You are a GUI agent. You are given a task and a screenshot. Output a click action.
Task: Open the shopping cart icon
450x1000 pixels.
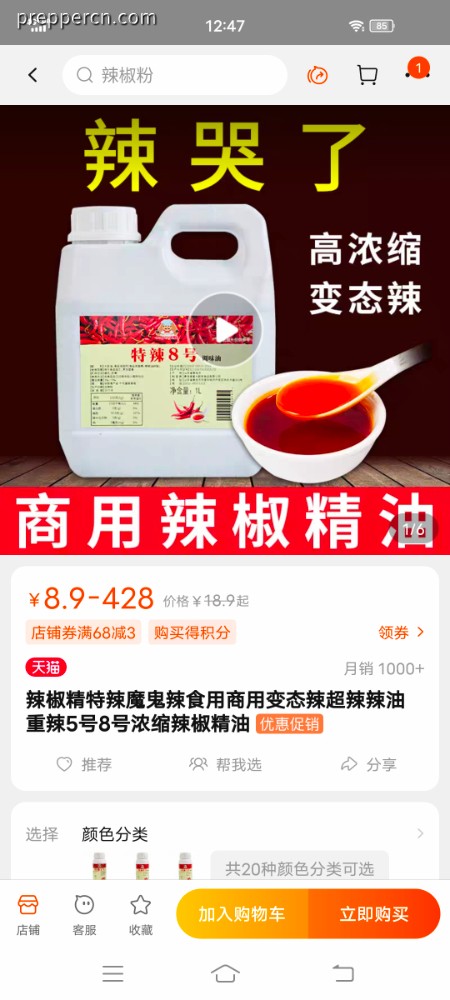coord(367,75)
